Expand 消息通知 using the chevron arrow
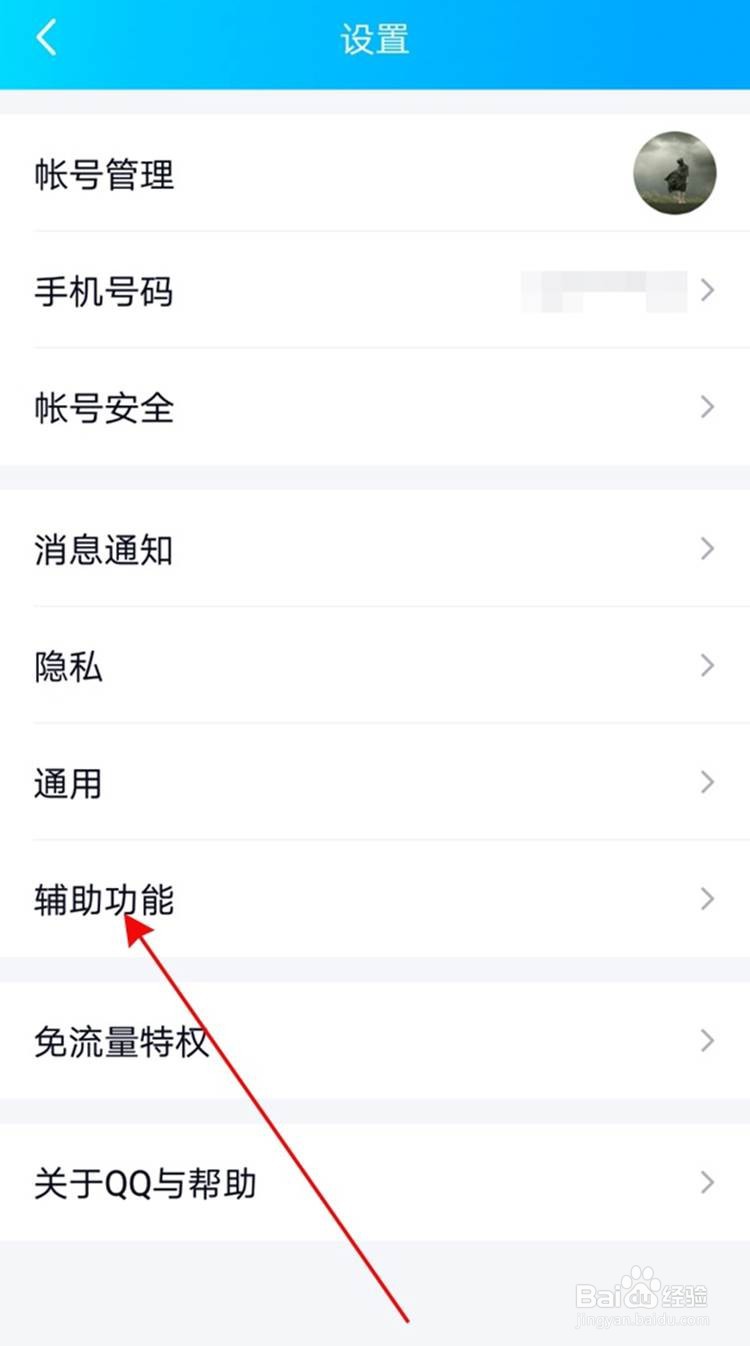Viewport: 750px width, 1346px height. pos(706,549)
